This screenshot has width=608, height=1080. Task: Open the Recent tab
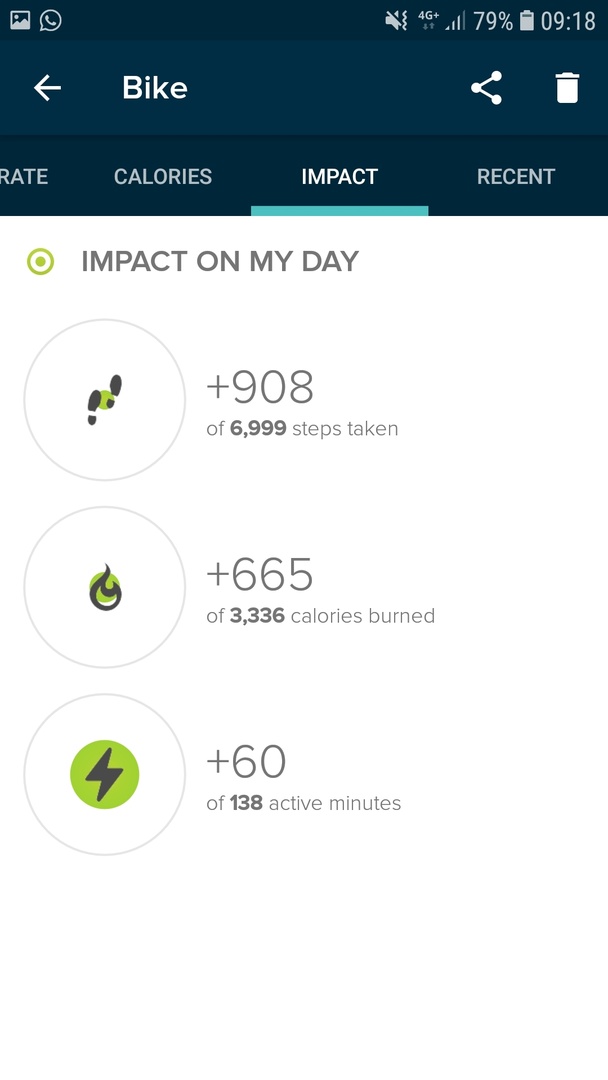516,176
